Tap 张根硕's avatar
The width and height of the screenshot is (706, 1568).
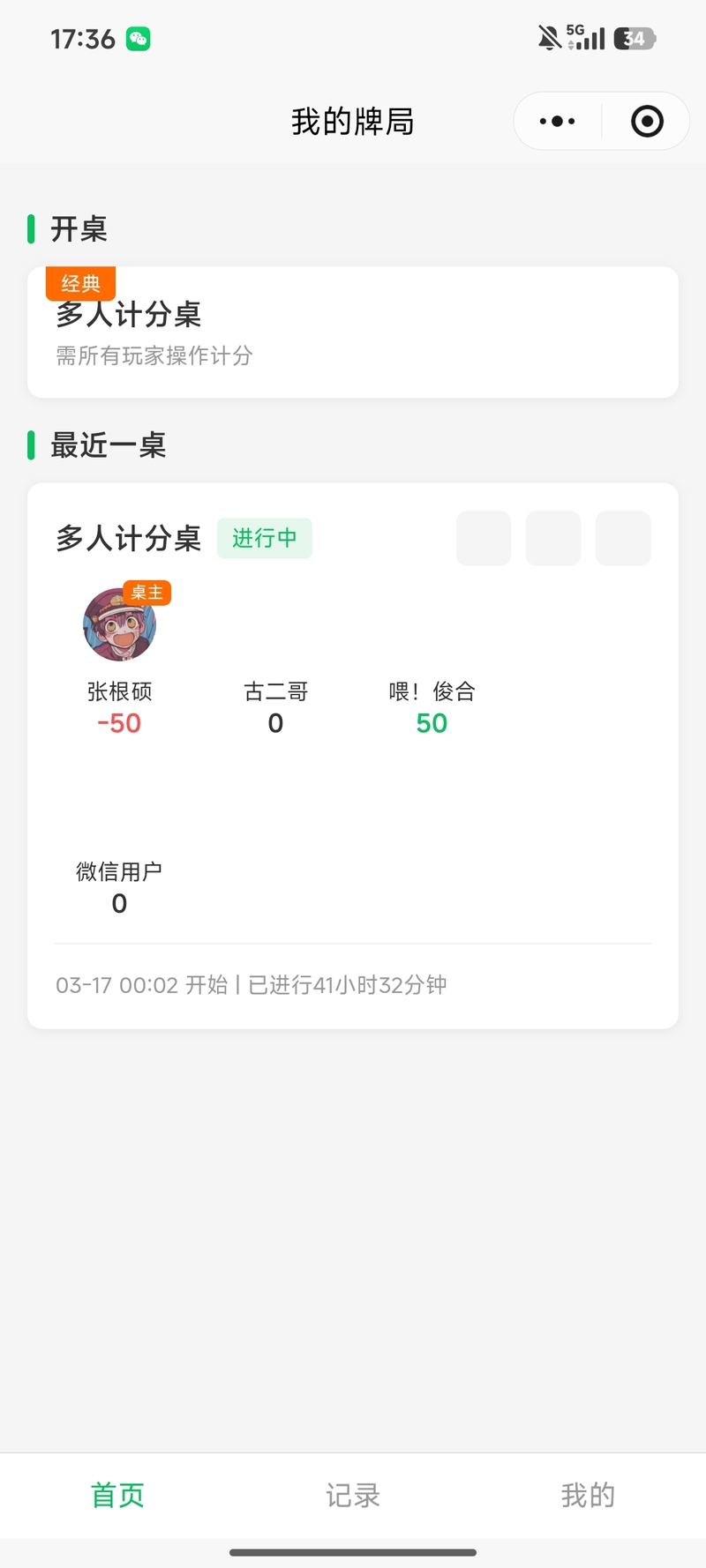[x=120, y=624]
